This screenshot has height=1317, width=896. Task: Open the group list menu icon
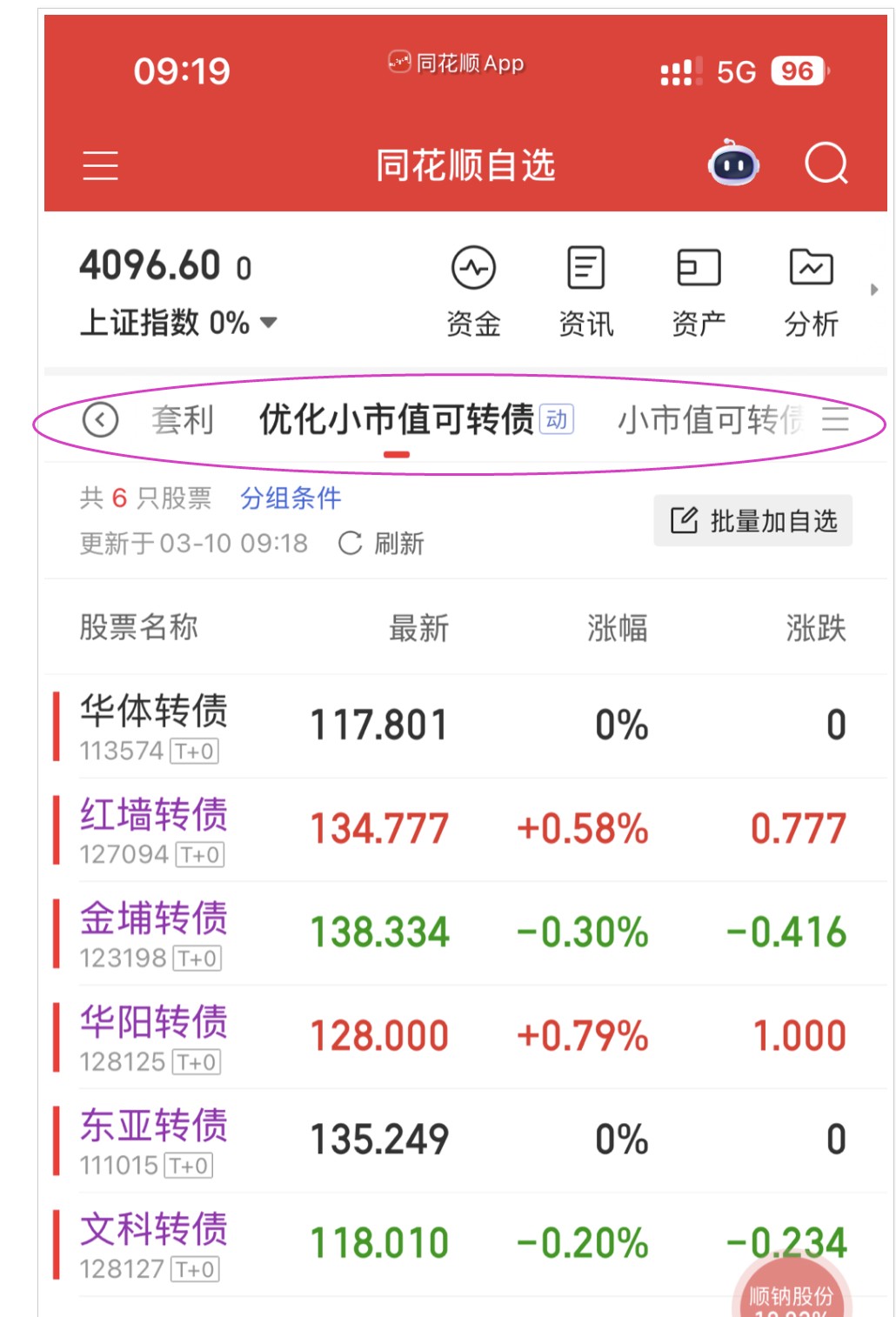pyautogui.click(x=835, y=420)
